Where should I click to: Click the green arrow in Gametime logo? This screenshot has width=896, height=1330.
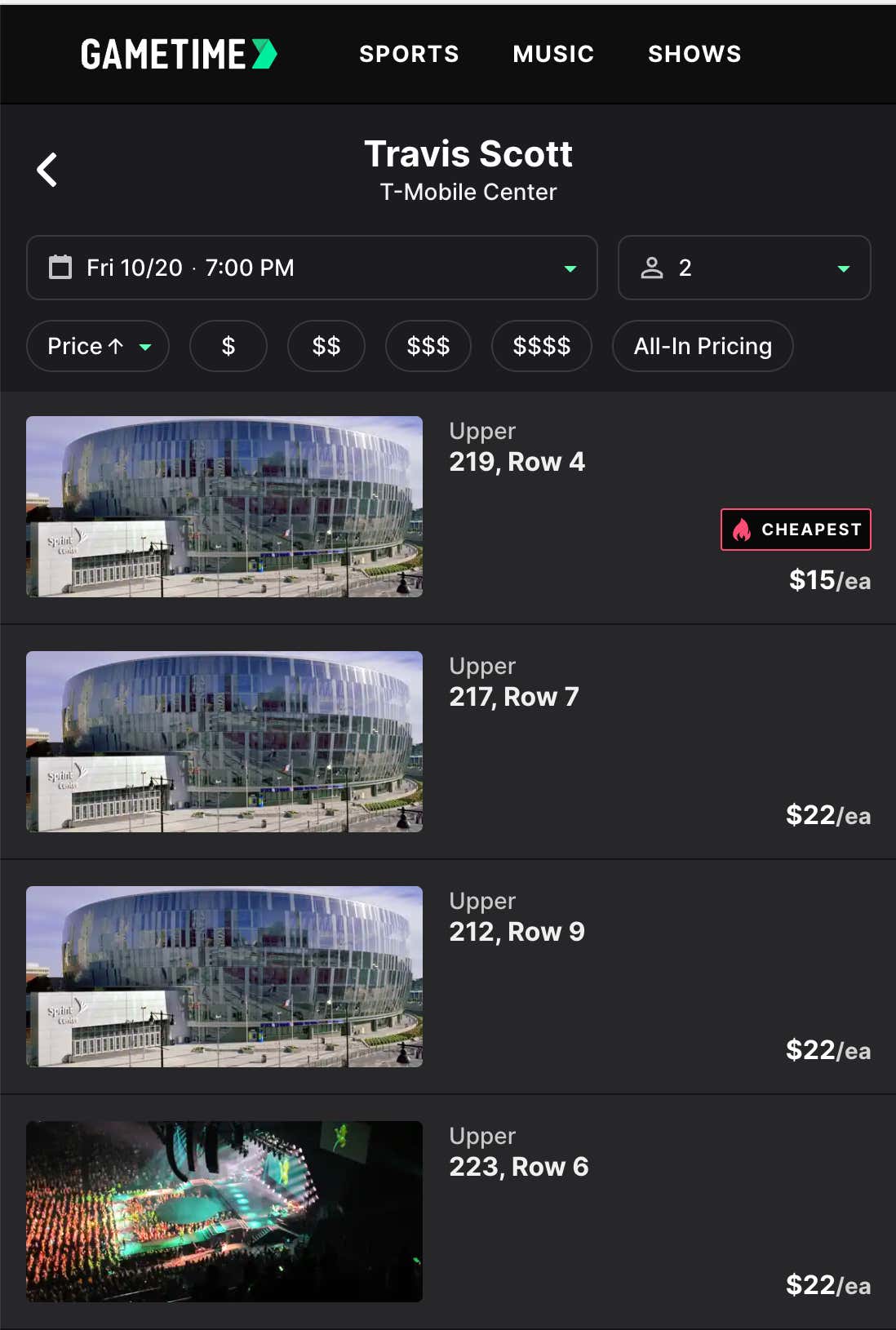tap(265, 54)
